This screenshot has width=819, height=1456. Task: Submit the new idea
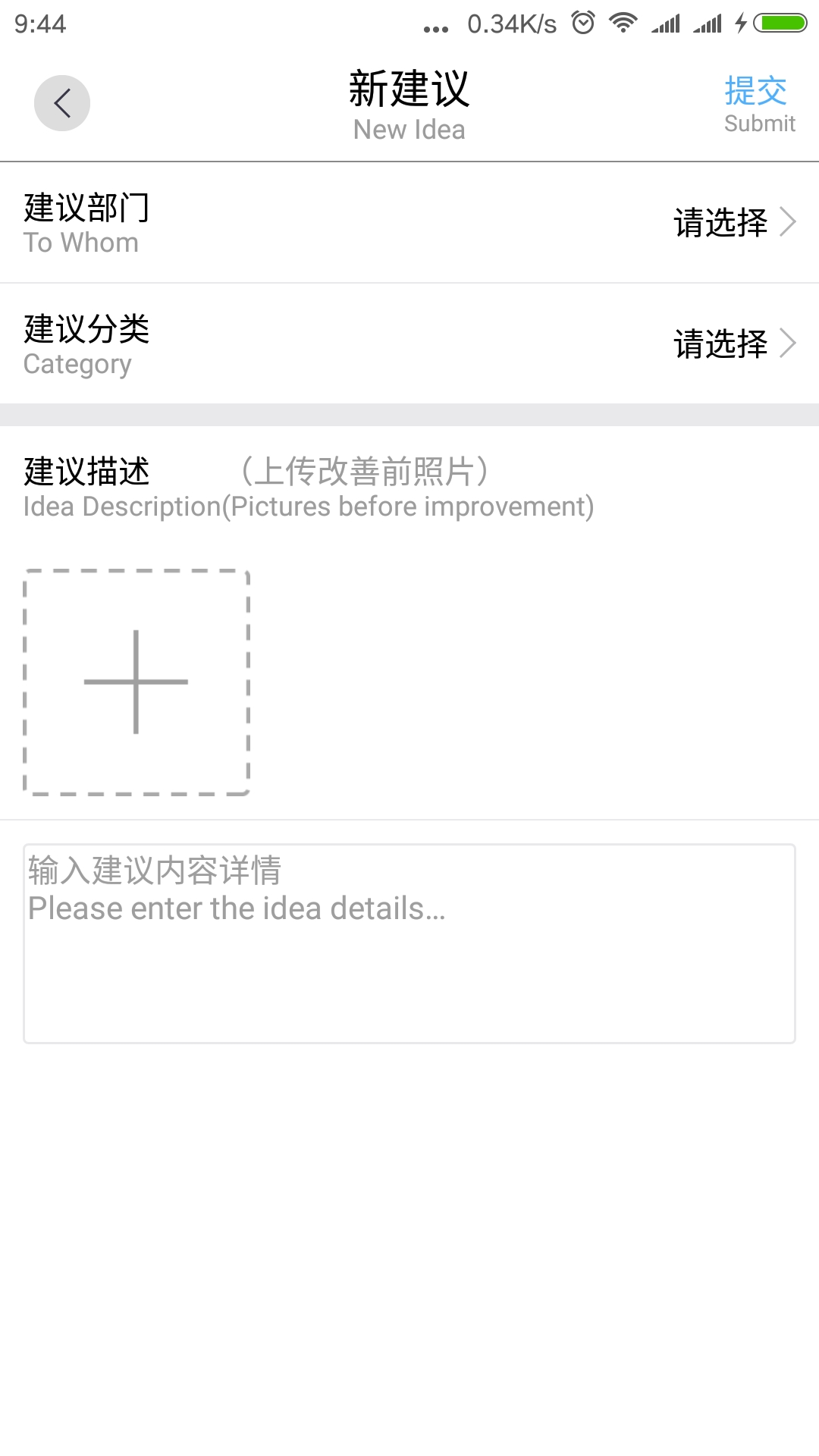tap(759, 105)
